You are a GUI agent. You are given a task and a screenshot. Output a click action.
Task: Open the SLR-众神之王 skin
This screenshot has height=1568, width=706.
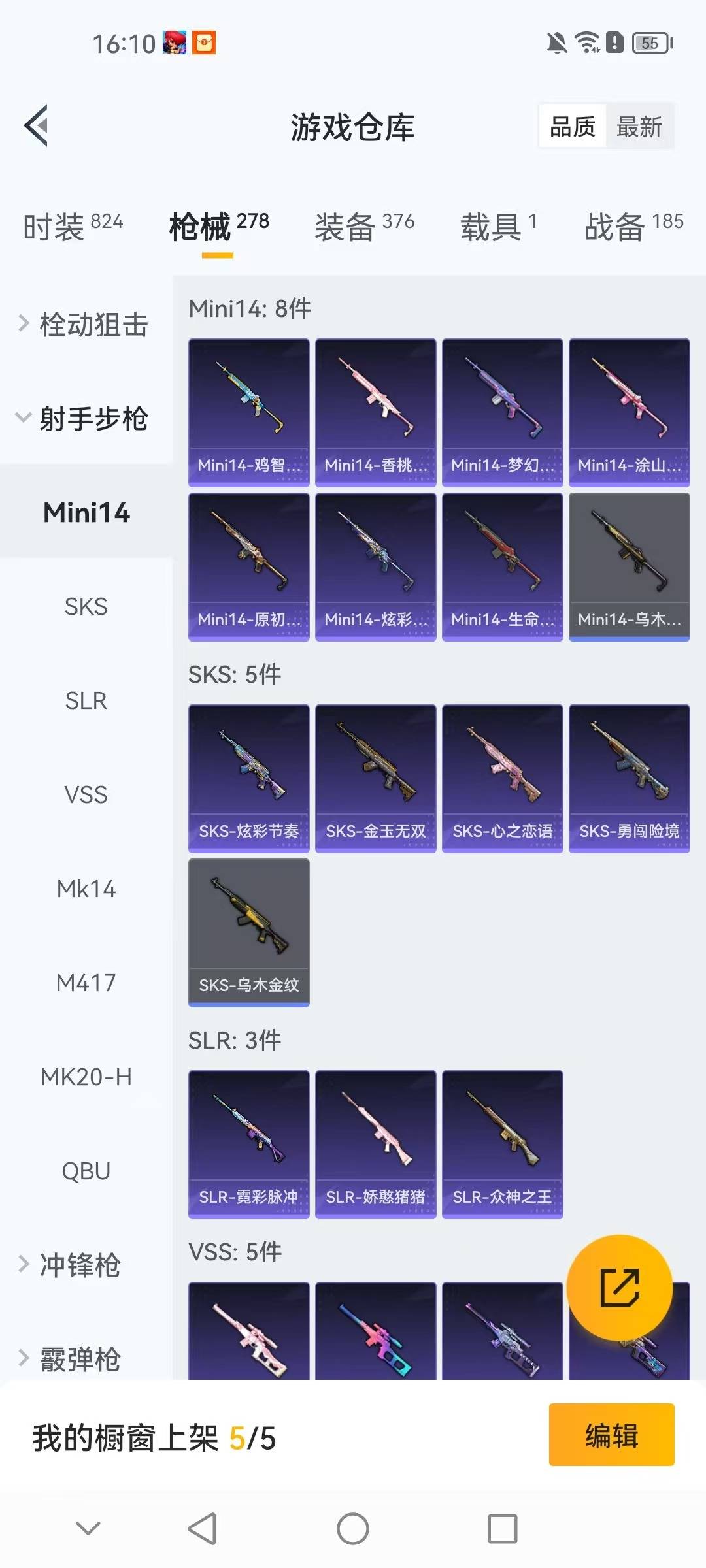(x=502, y=1144)
